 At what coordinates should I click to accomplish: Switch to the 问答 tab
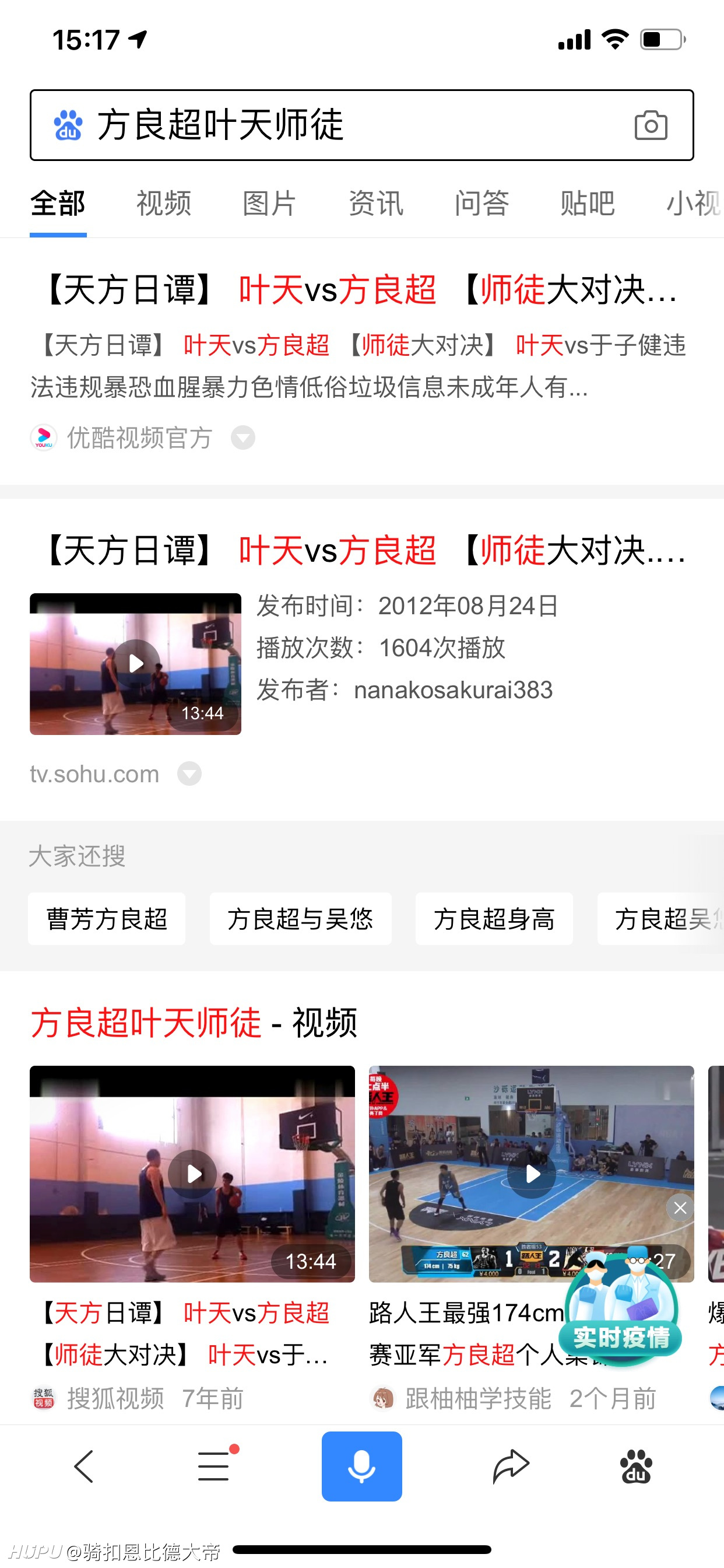point(482,204)
